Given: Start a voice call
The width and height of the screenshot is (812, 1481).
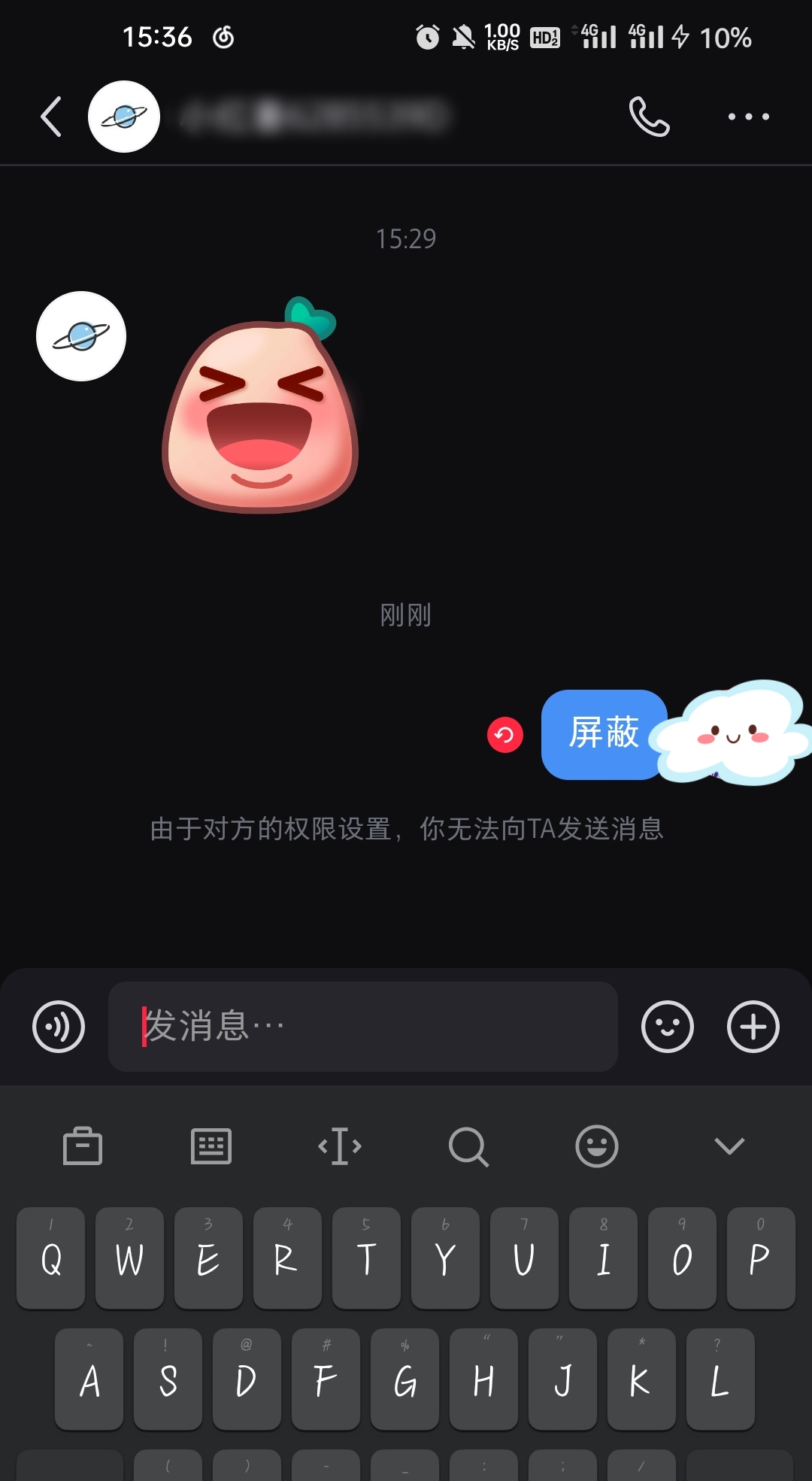Looking at the screenshot, I should 649,117.
